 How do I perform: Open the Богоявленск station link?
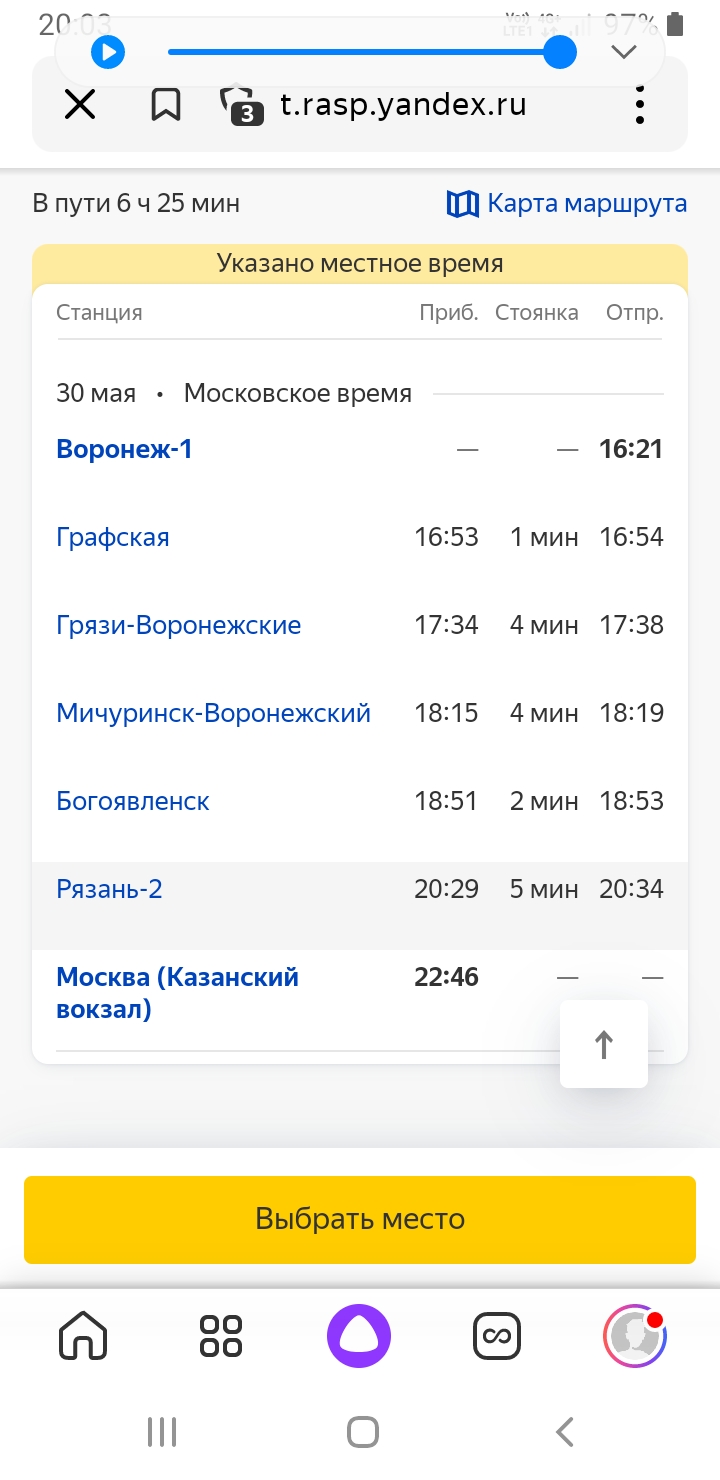click(133, 801)
